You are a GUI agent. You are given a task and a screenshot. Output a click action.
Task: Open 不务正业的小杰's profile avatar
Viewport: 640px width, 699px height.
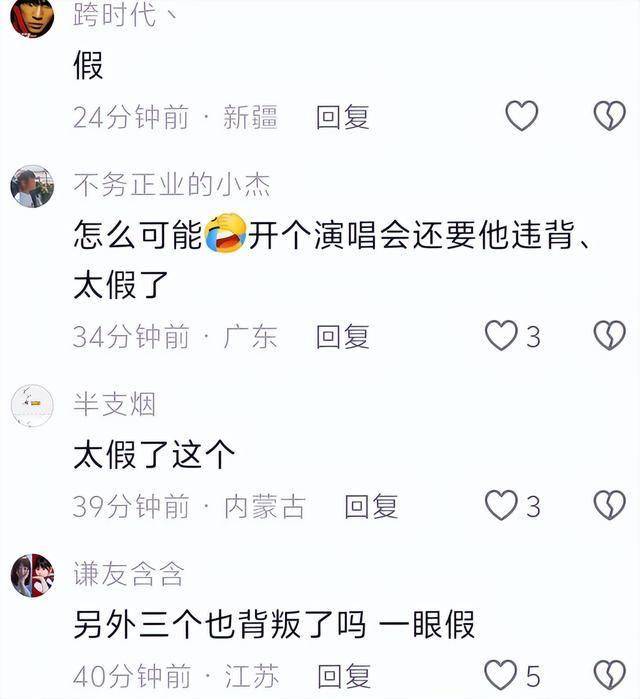pos(32,186)
